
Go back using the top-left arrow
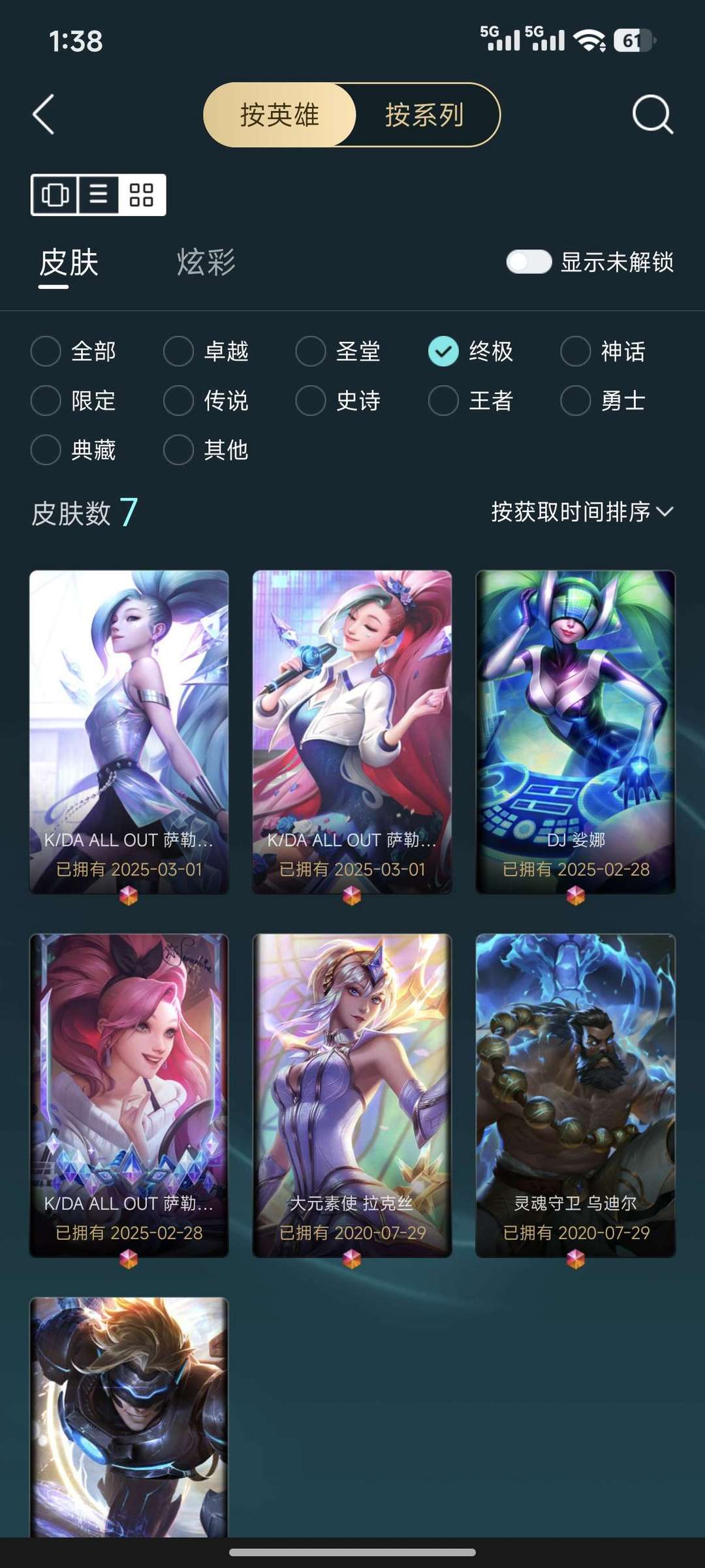point(43,115)
